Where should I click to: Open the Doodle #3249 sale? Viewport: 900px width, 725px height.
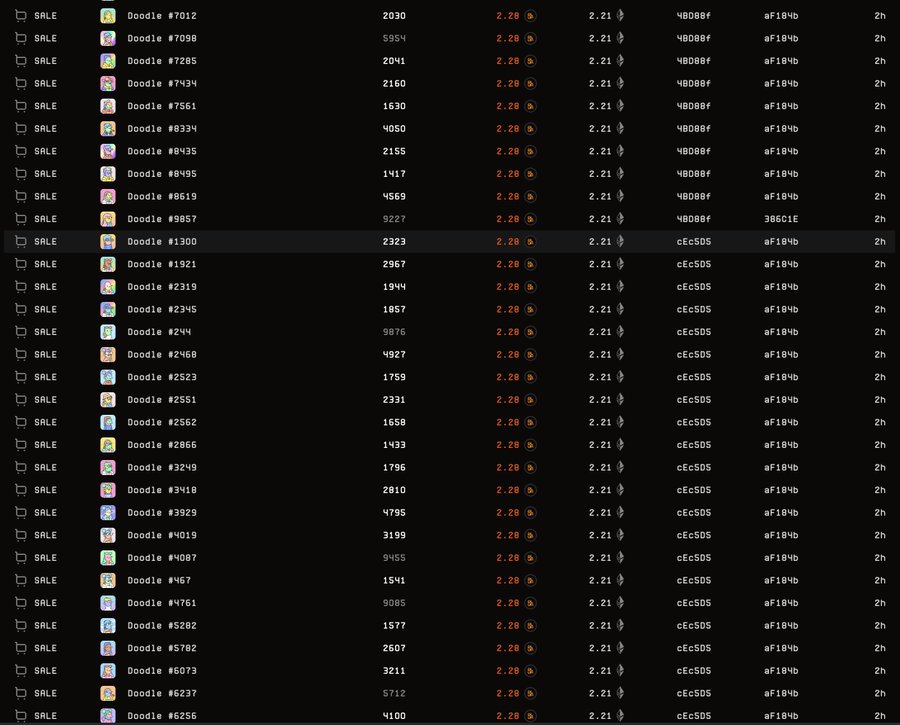(162, 467)
